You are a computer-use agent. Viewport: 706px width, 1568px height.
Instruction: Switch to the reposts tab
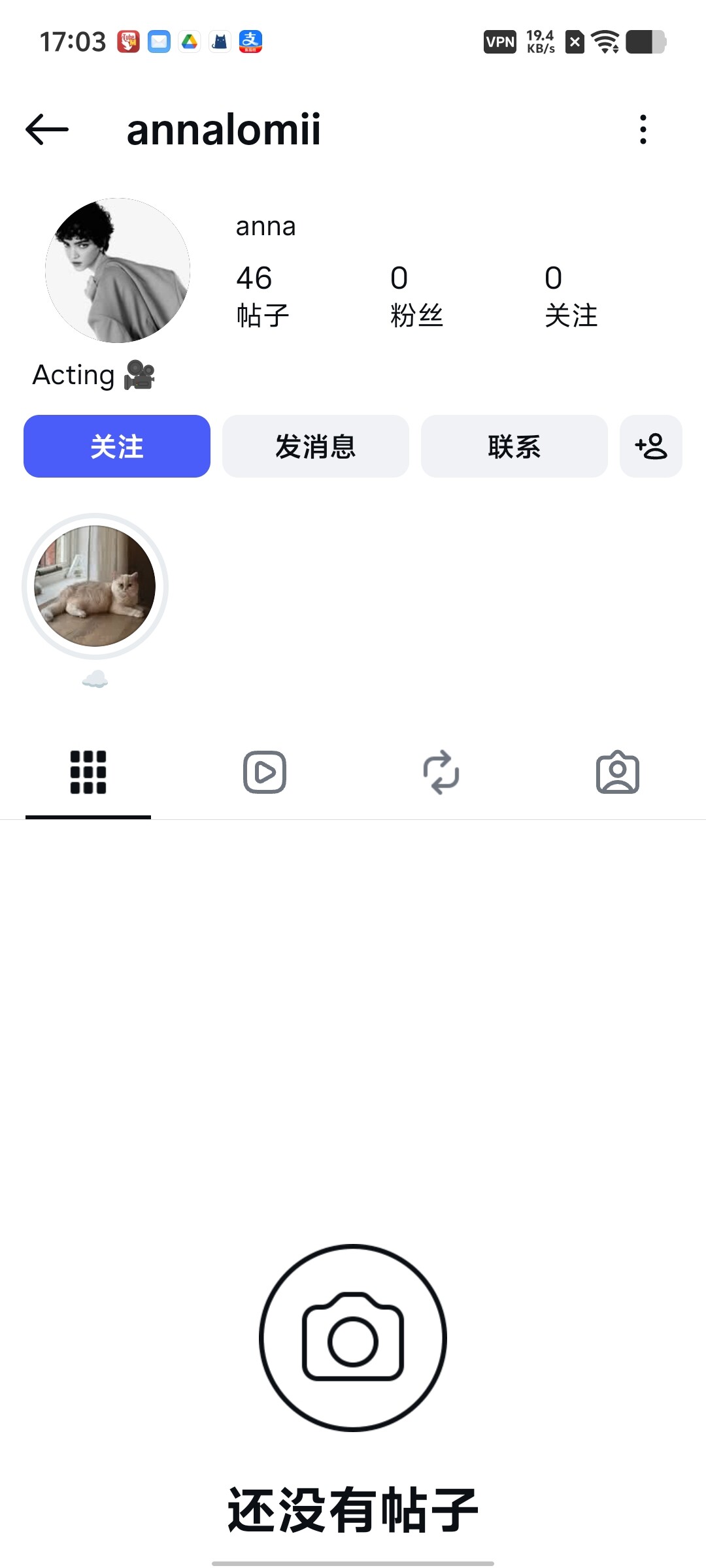441,772
